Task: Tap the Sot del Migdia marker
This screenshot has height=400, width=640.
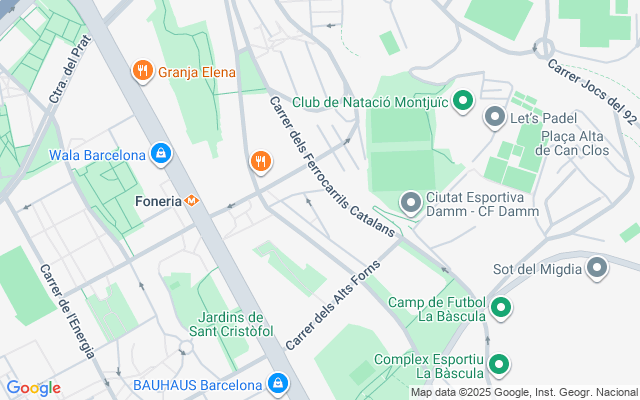Action: tap(597, 268)
